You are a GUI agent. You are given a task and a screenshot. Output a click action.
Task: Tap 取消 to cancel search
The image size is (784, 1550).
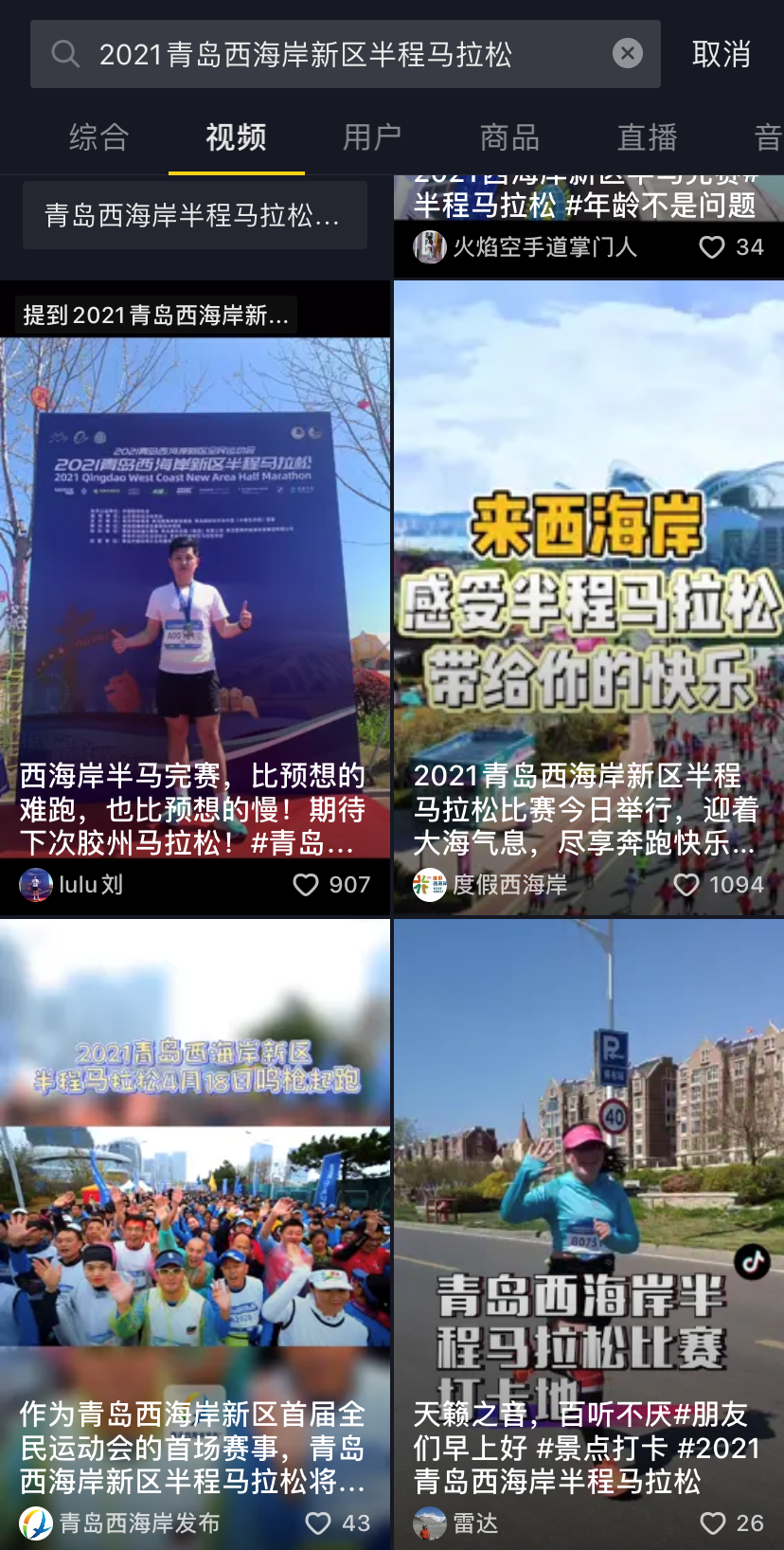point(721,54)
